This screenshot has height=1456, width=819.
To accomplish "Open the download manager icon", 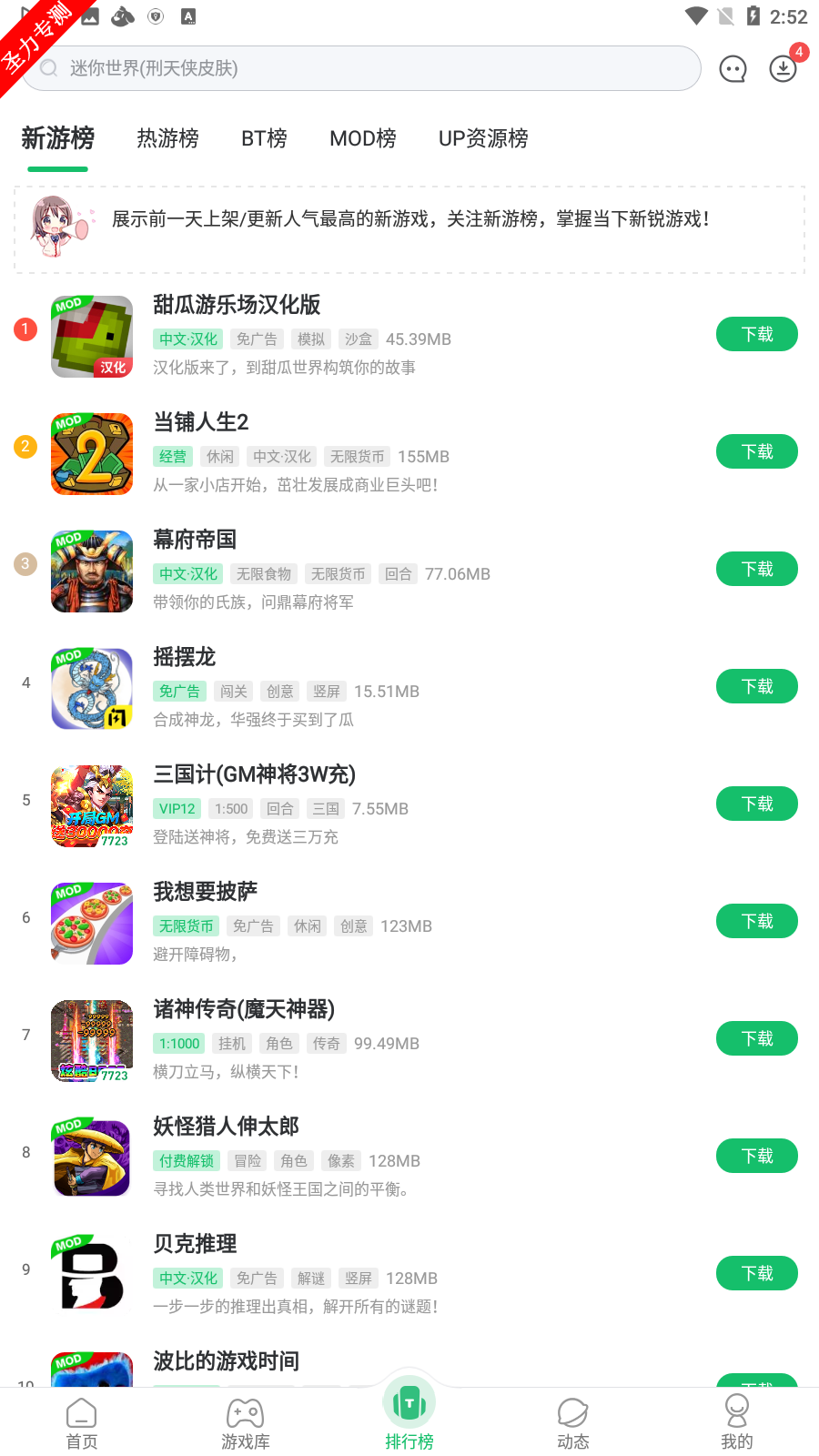I will point(783,69).
